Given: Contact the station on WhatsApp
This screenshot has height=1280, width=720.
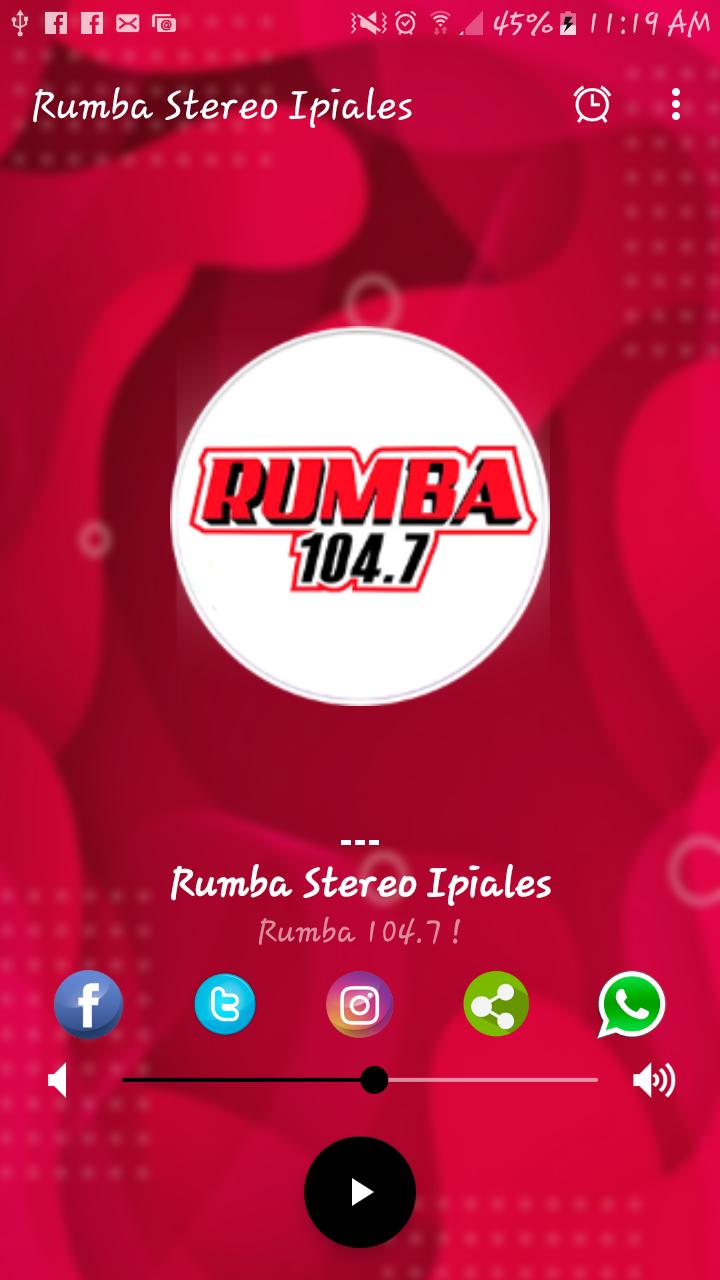Looking at the screenshot, I should click(x=632, y=1005).
